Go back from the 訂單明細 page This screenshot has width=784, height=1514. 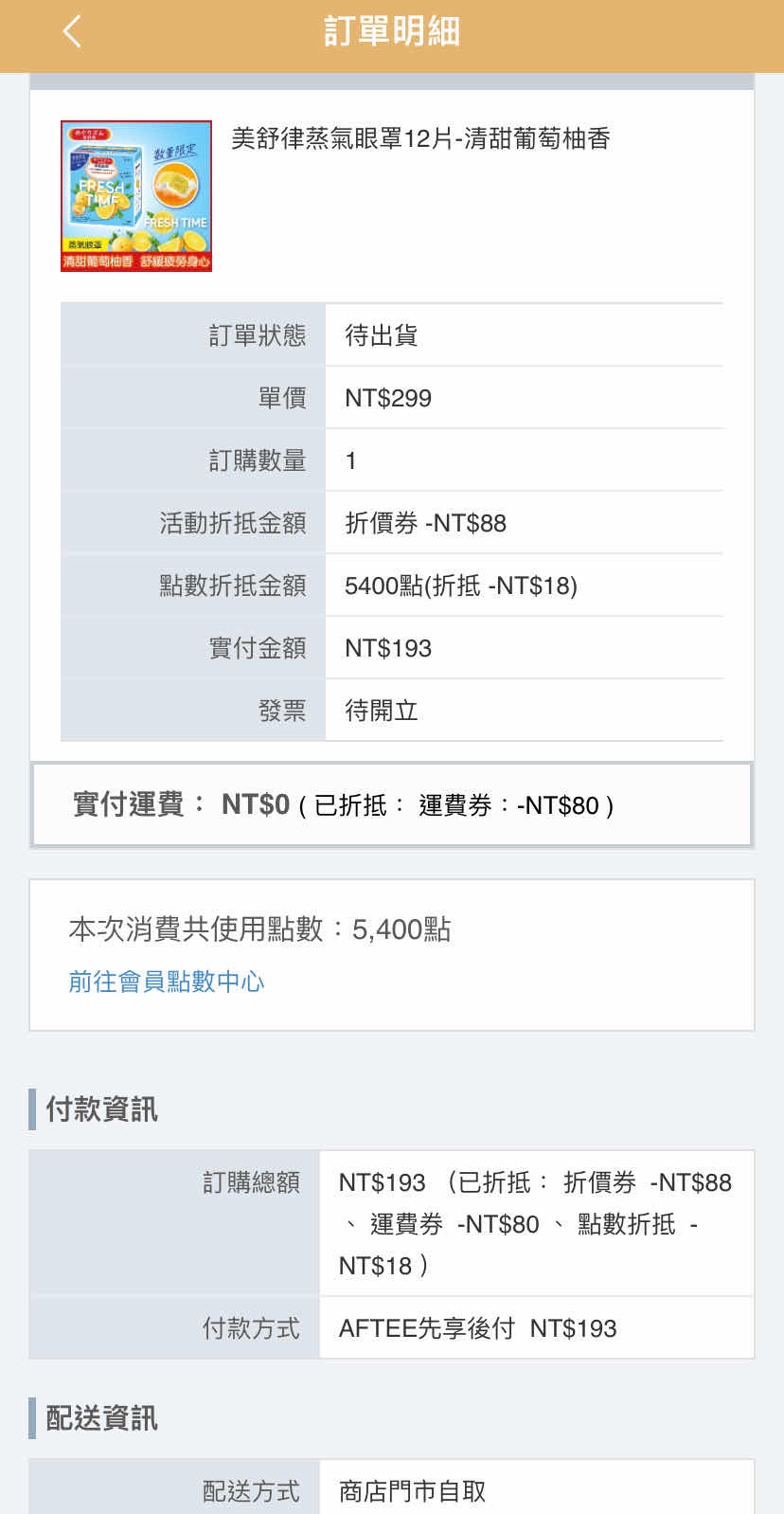pyautogui.click(x=72, y=32)
